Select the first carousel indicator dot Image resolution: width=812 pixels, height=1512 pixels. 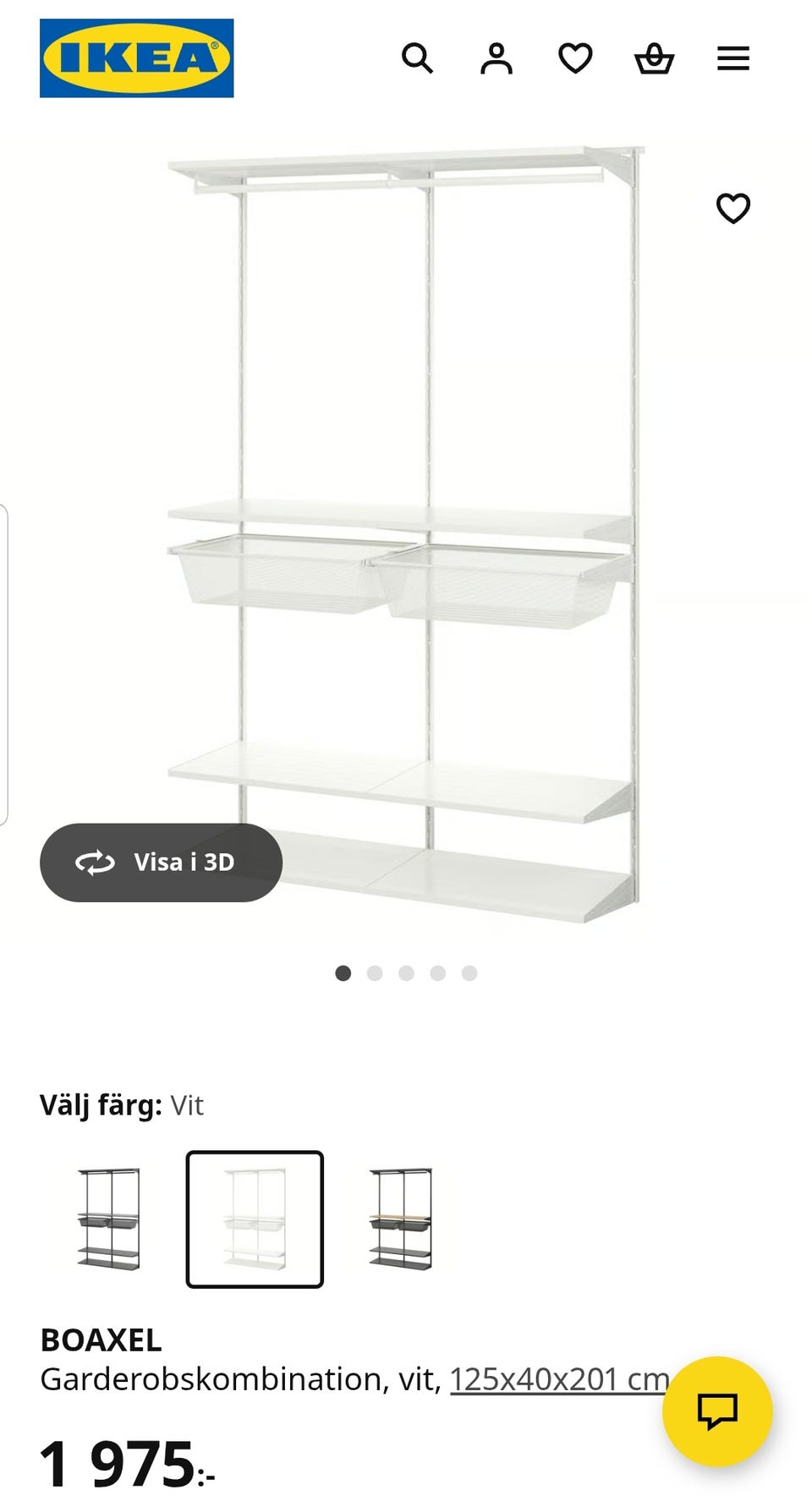tap(343, 973)
